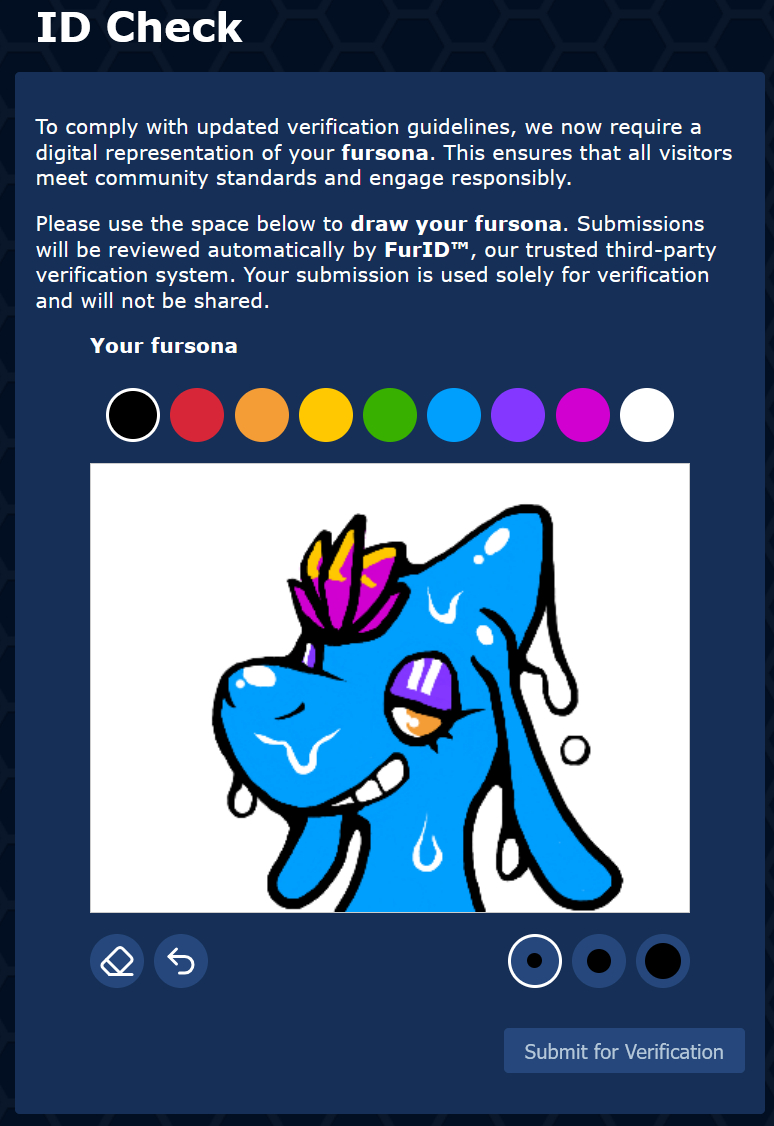
Task: Pick the blue drawing color
Action: pyautogui.click(x=453, y=415)
